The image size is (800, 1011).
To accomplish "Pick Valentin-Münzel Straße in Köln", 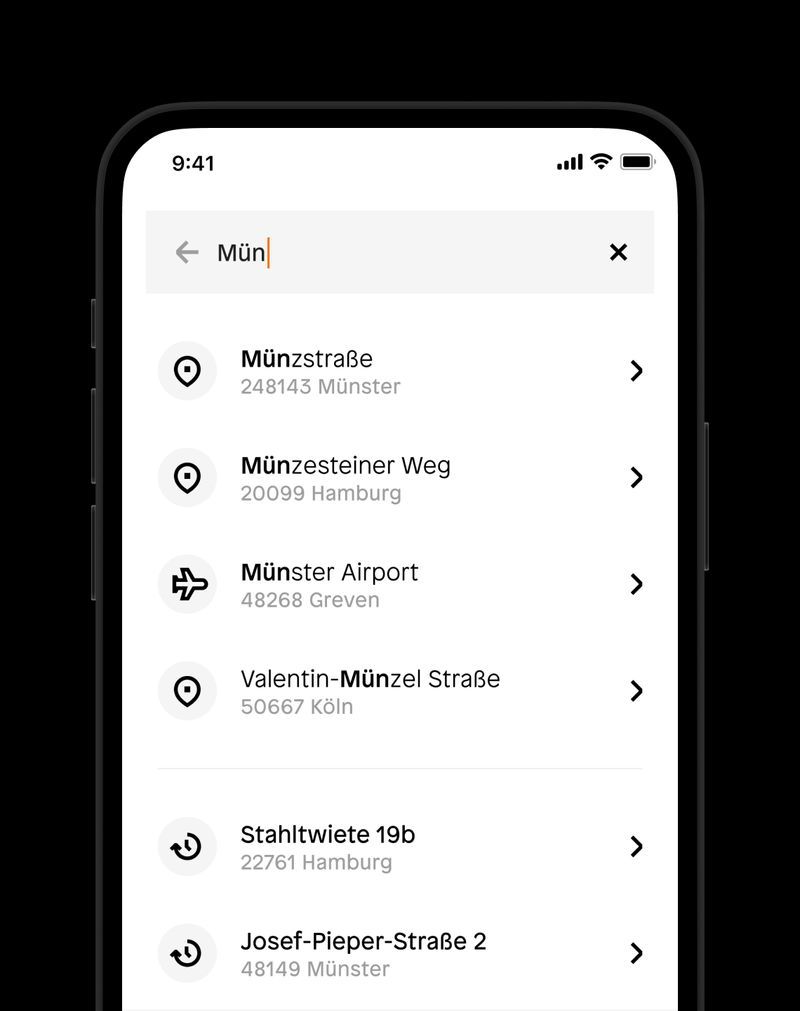I will 400,691.
